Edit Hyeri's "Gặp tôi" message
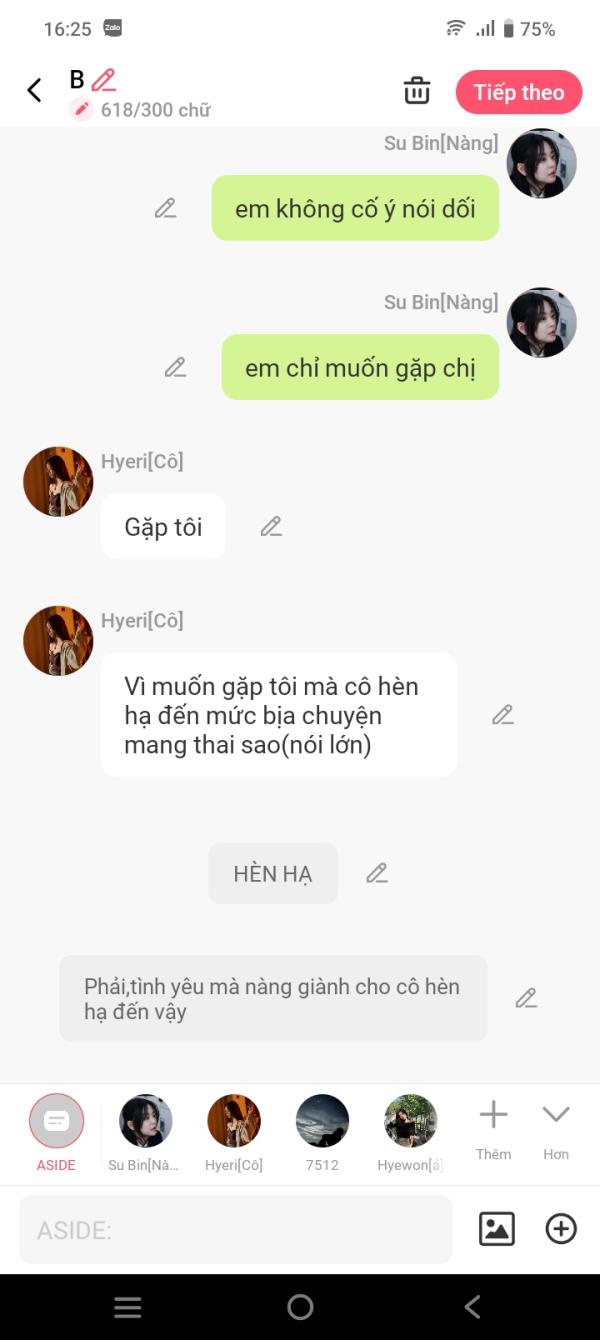Viewport: 600px width, 1340px height. click(271, 526)
